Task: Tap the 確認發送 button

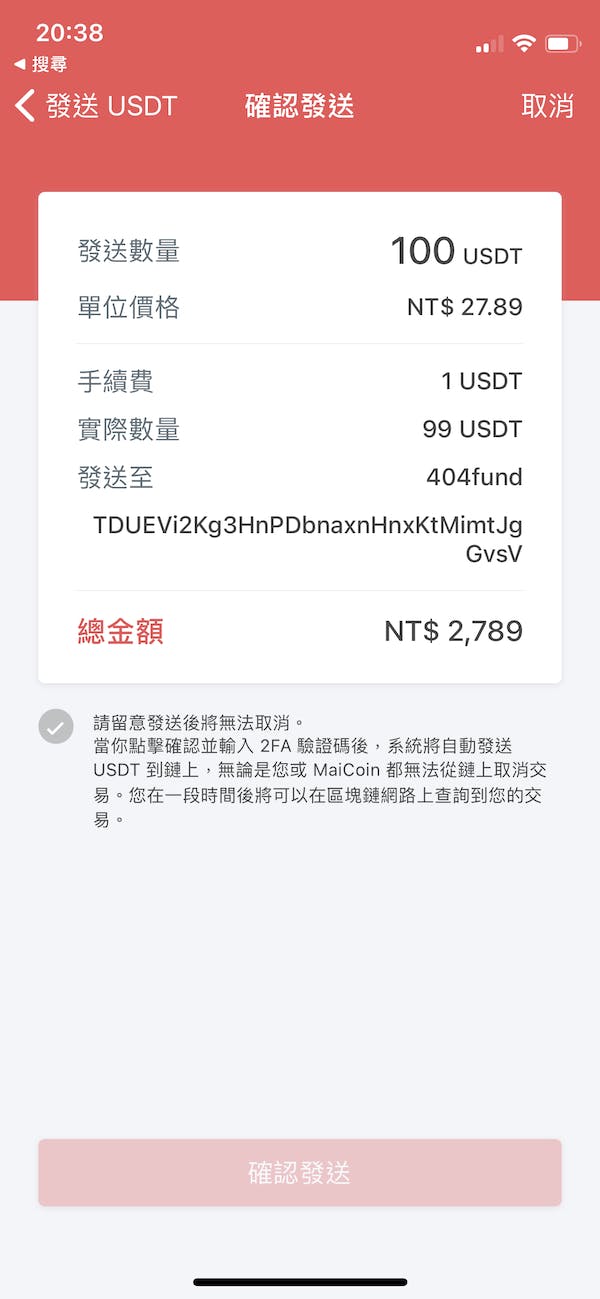Action: (300, 1172)
